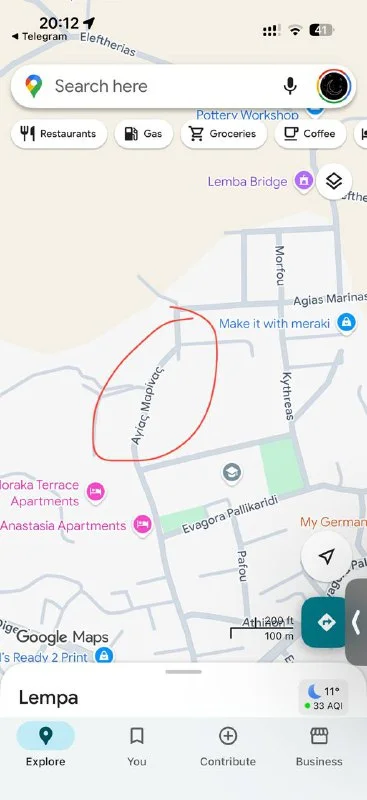The image size is (367, 800).
Task: Open the map layers button
Action: click(x=333, y=181)
